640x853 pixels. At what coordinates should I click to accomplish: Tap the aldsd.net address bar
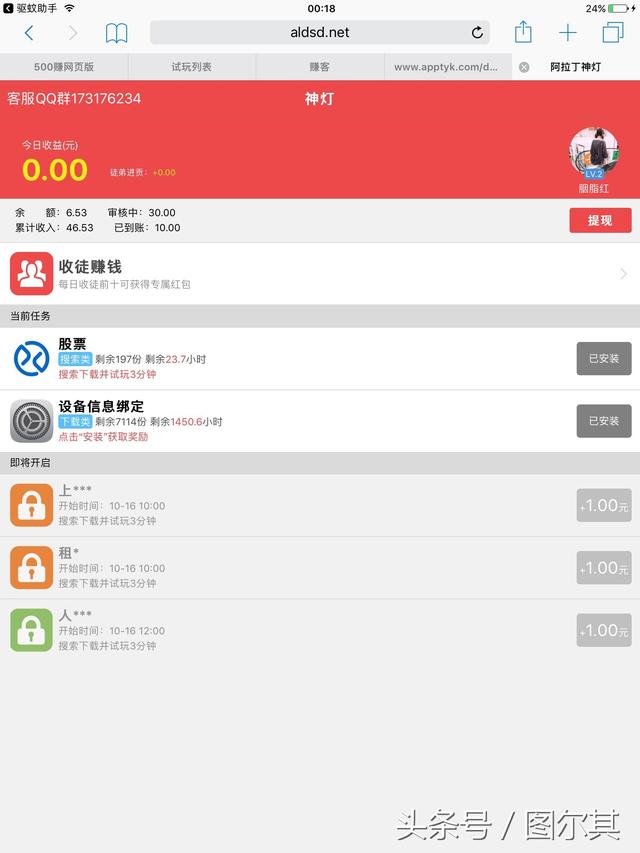click(320, 32)
